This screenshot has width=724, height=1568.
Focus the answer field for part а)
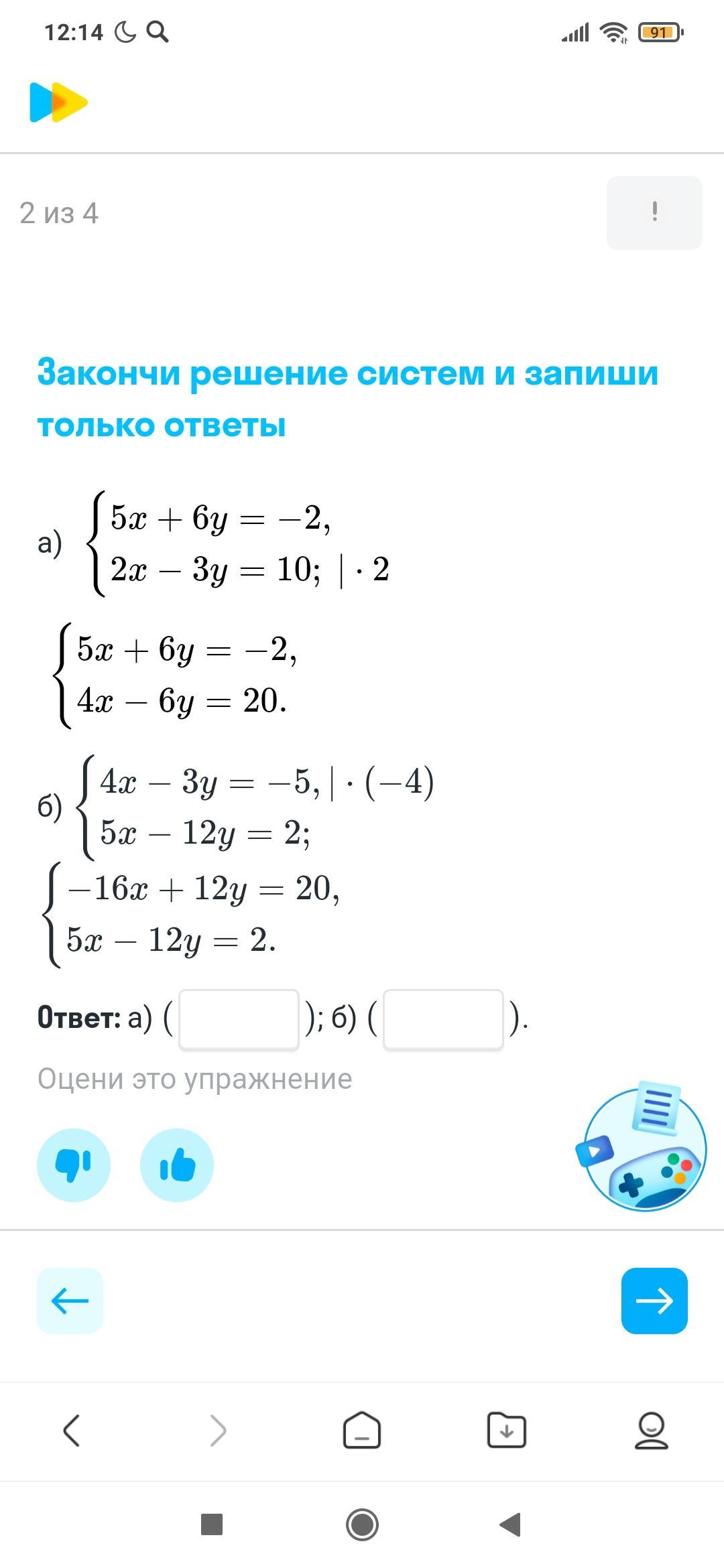[239, 1019]
